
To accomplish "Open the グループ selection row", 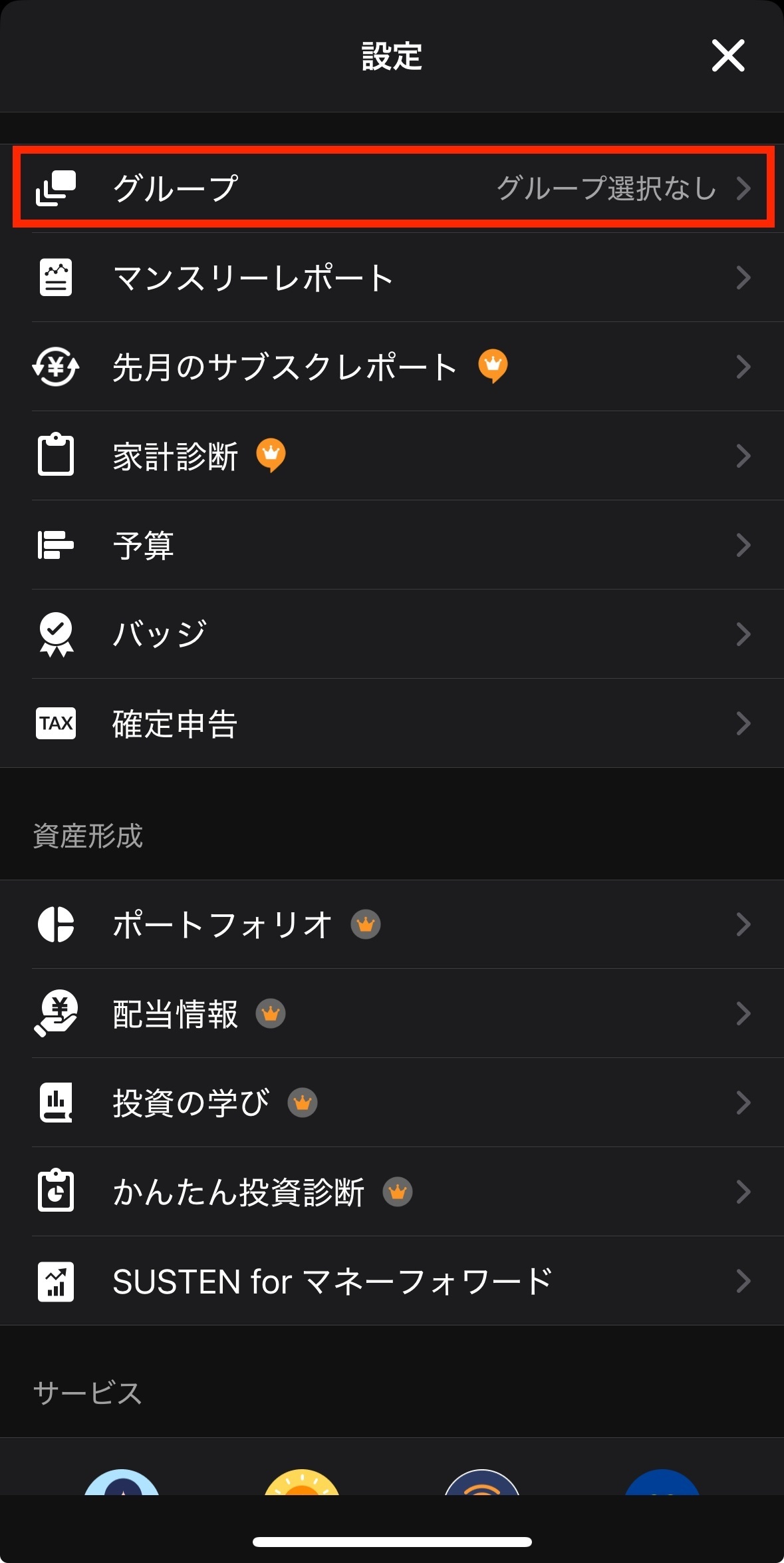I will [392, 188].
